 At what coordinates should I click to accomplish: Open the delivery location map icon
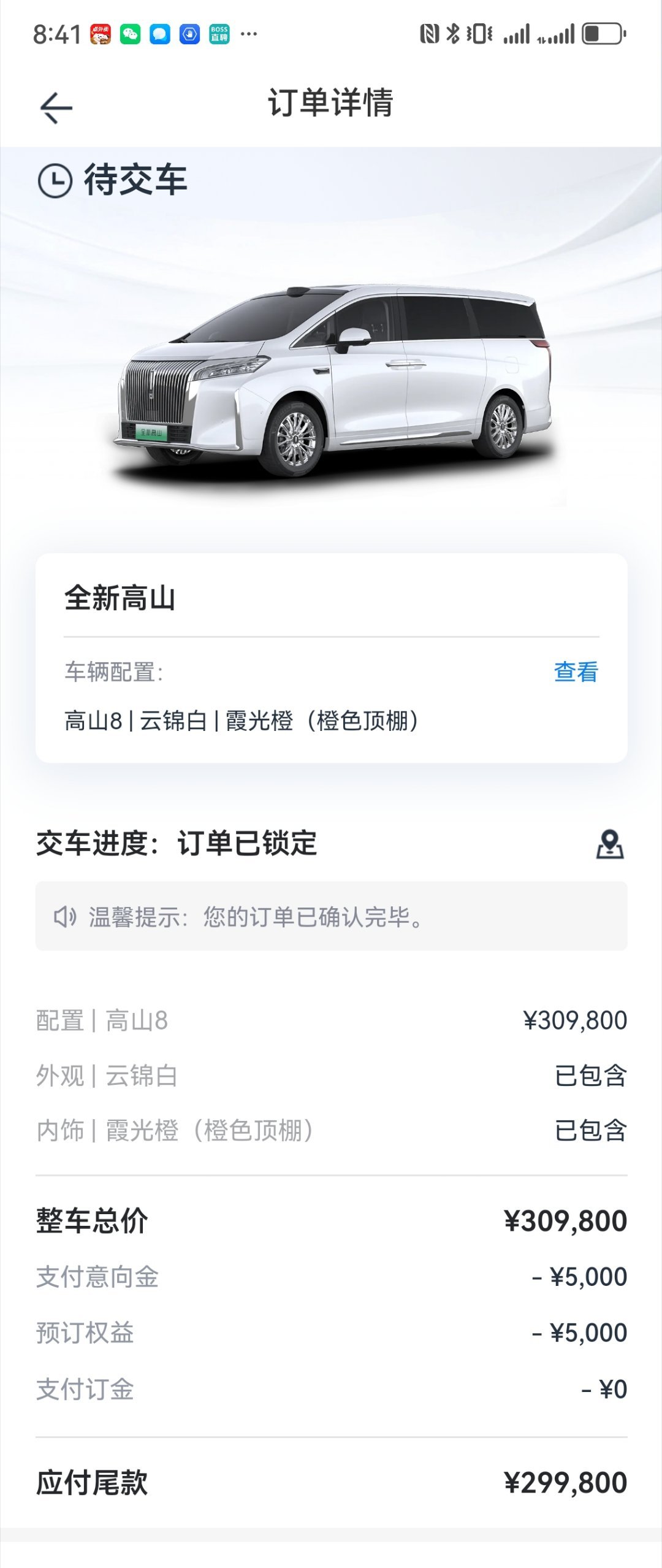[x=610, y=844]
